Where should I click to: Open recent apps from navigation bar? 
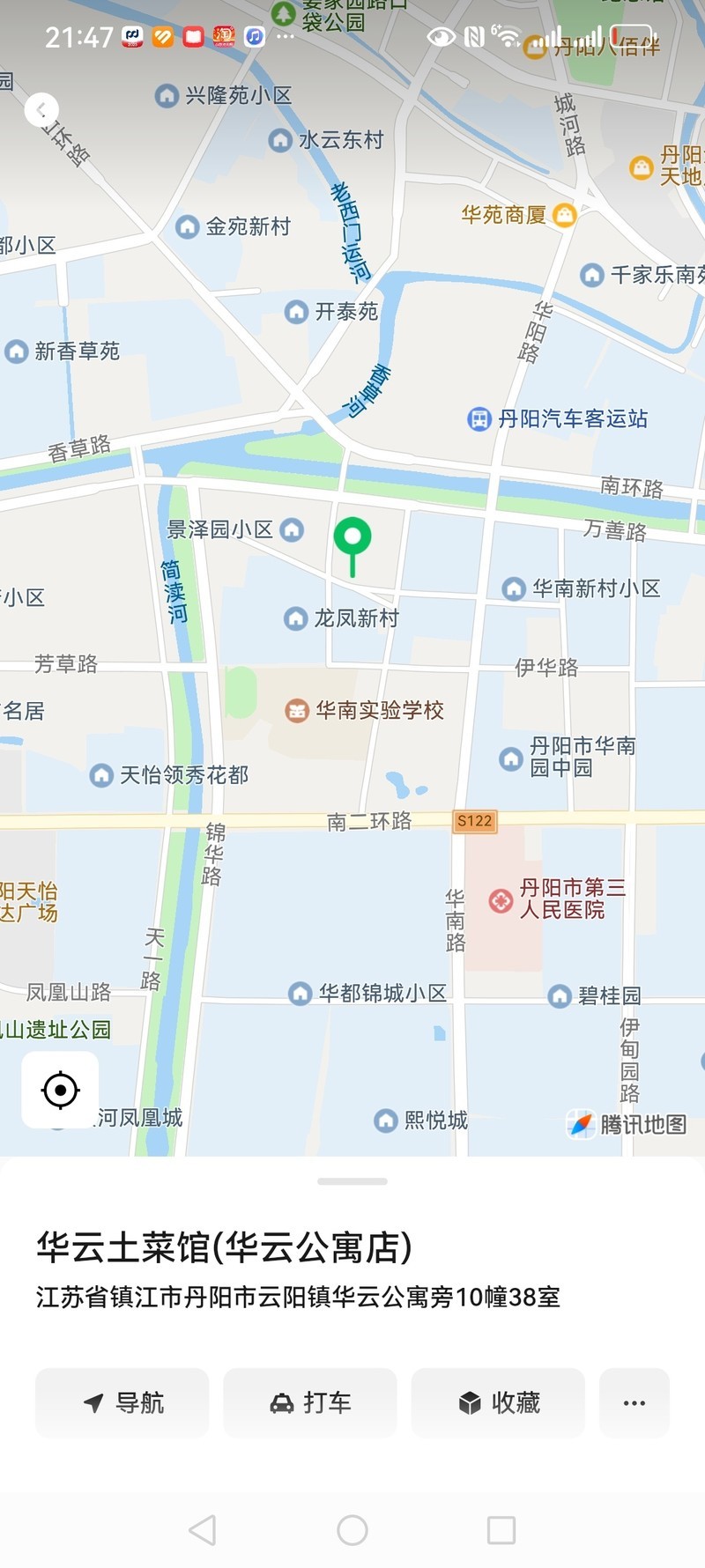pos(501,1530)
